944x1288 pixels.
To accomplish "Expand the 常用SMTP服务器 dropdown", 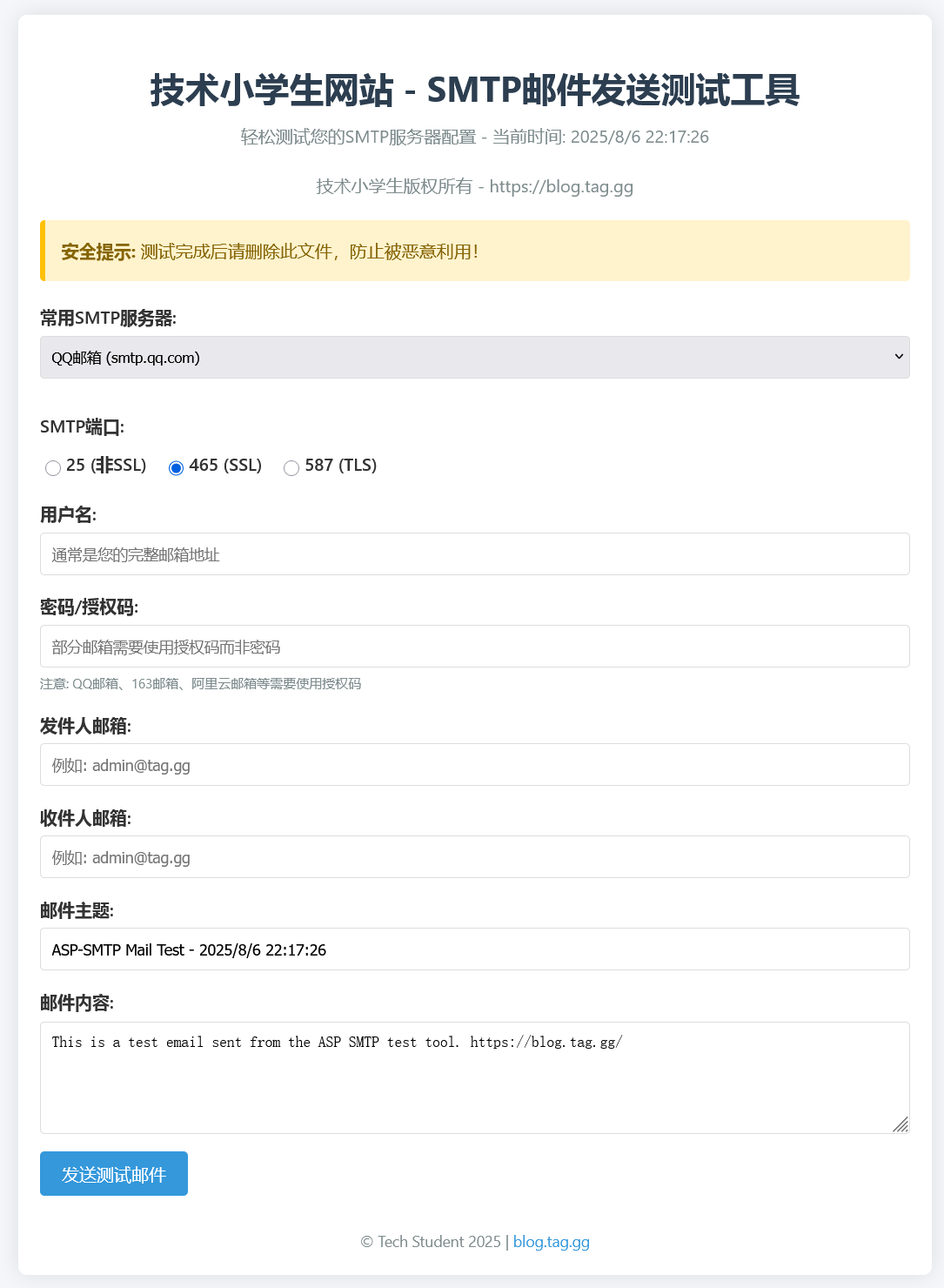I will 474,358.
